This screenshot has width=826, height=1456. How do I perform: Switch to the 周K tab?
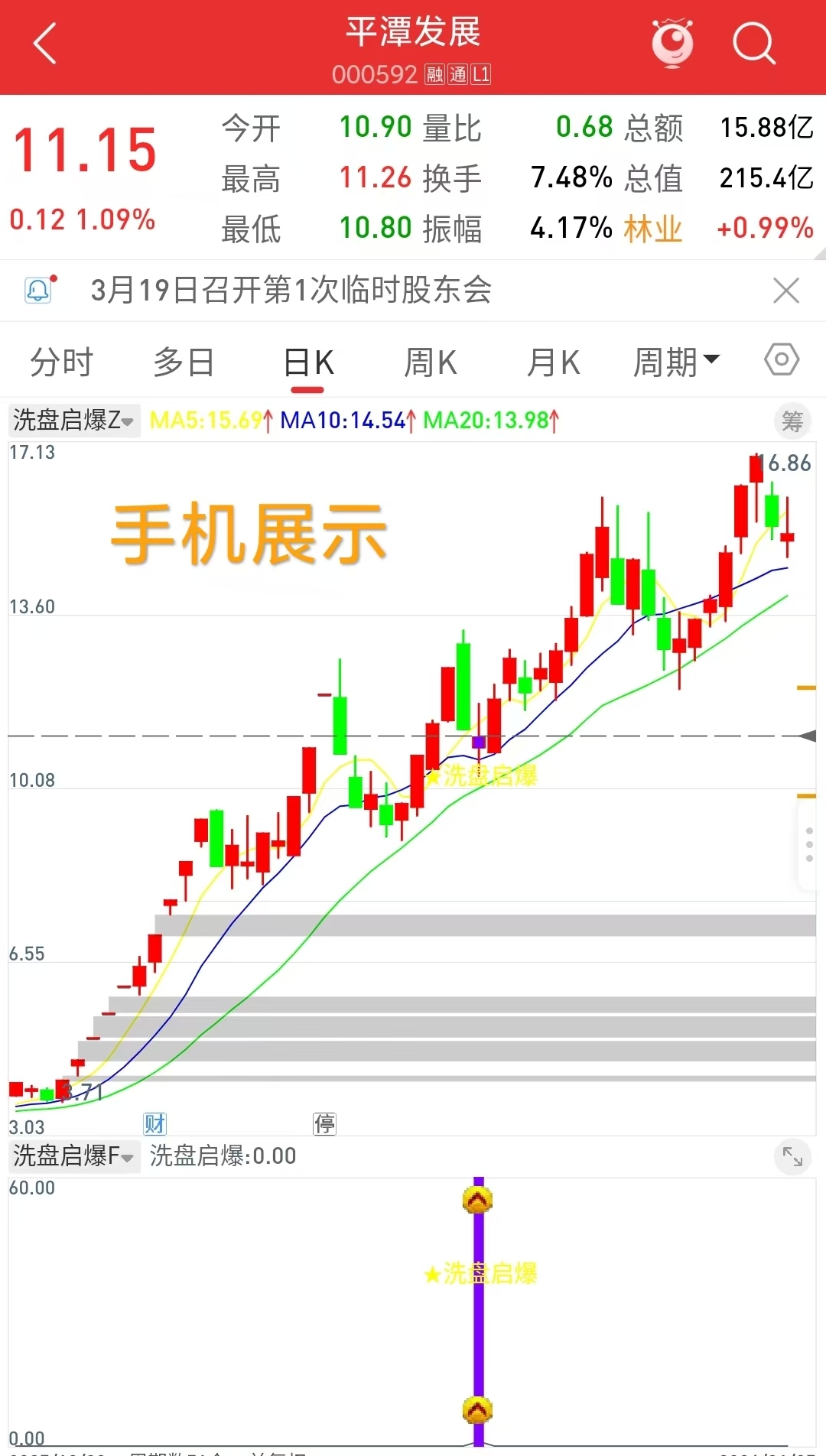coord(431,362)
